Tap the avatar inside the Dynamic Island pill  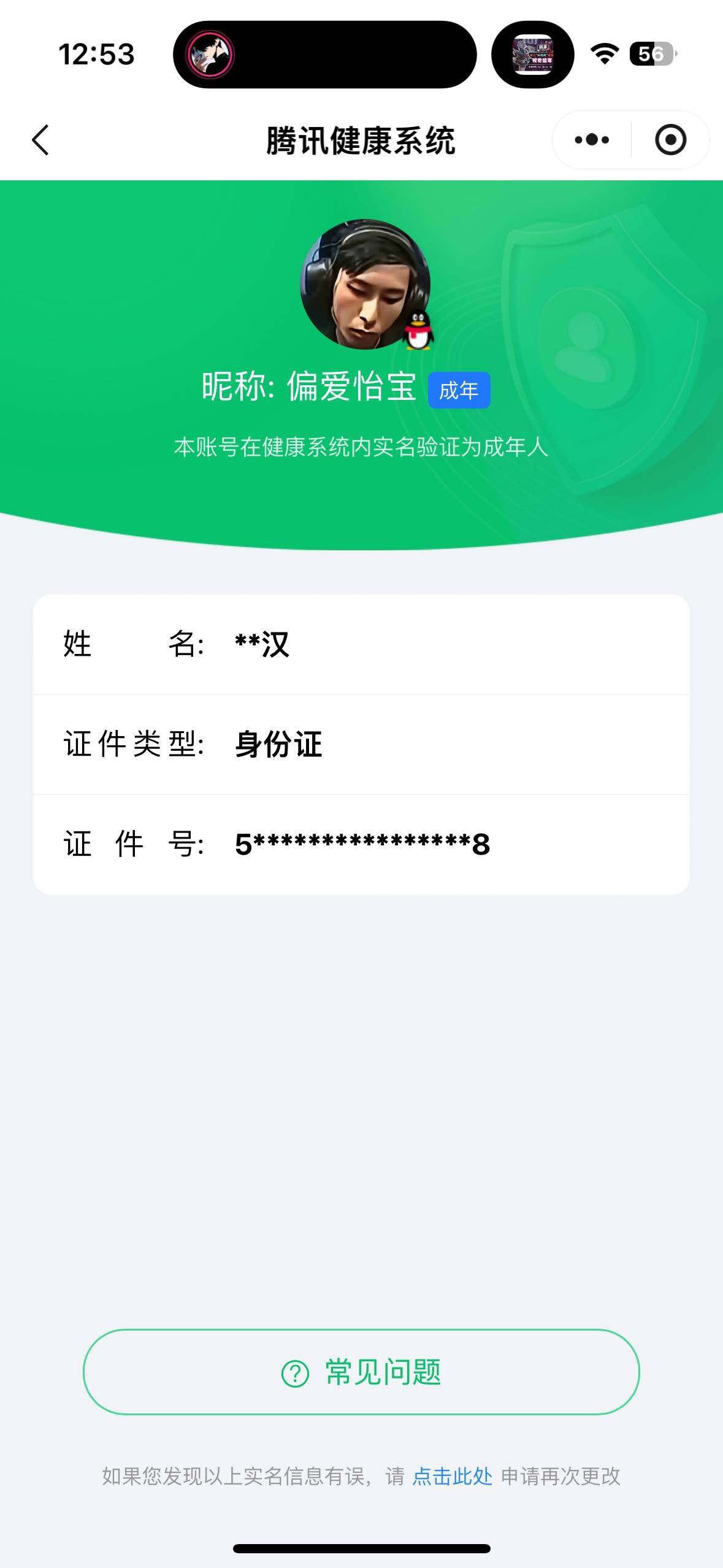click(212, 55)
